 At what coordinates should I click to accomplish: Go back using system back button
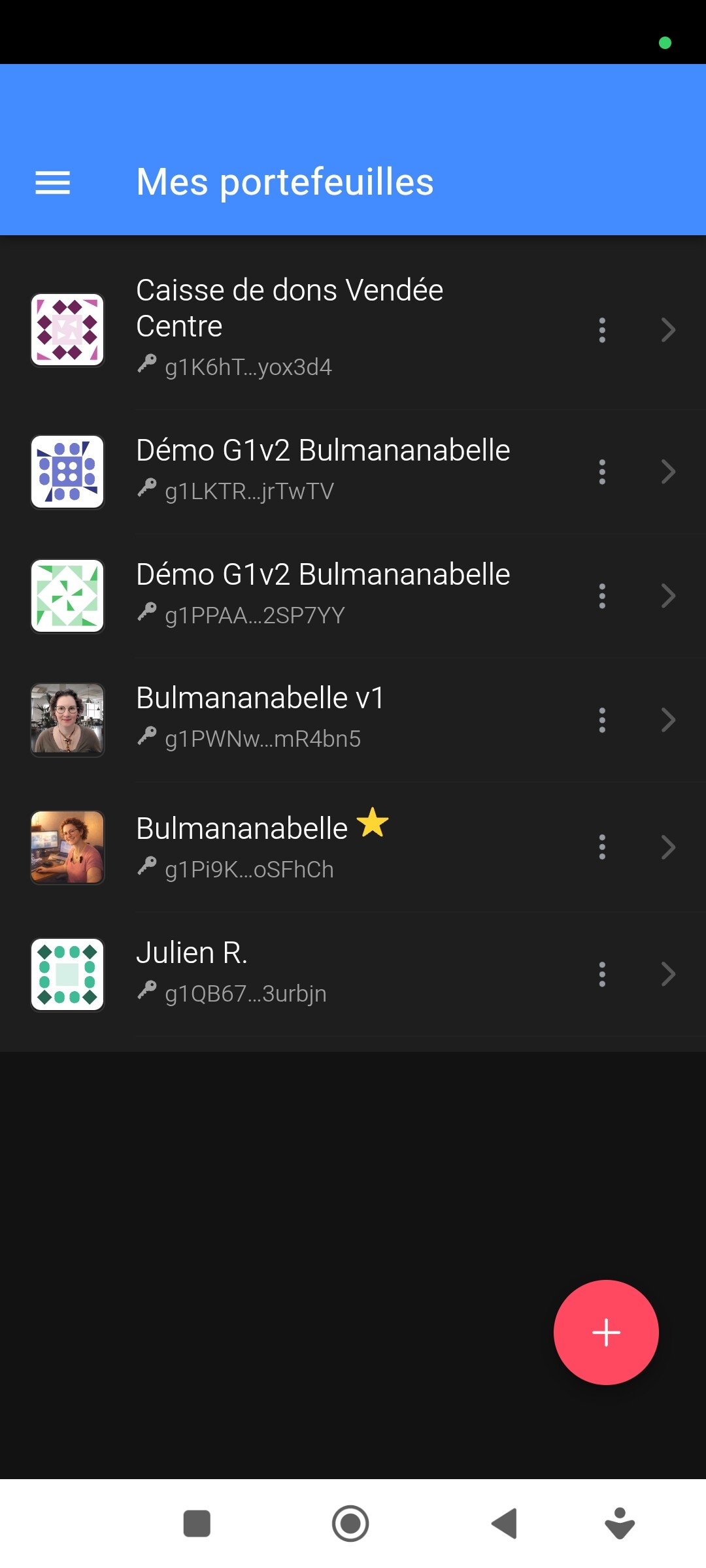(504, 1524)
